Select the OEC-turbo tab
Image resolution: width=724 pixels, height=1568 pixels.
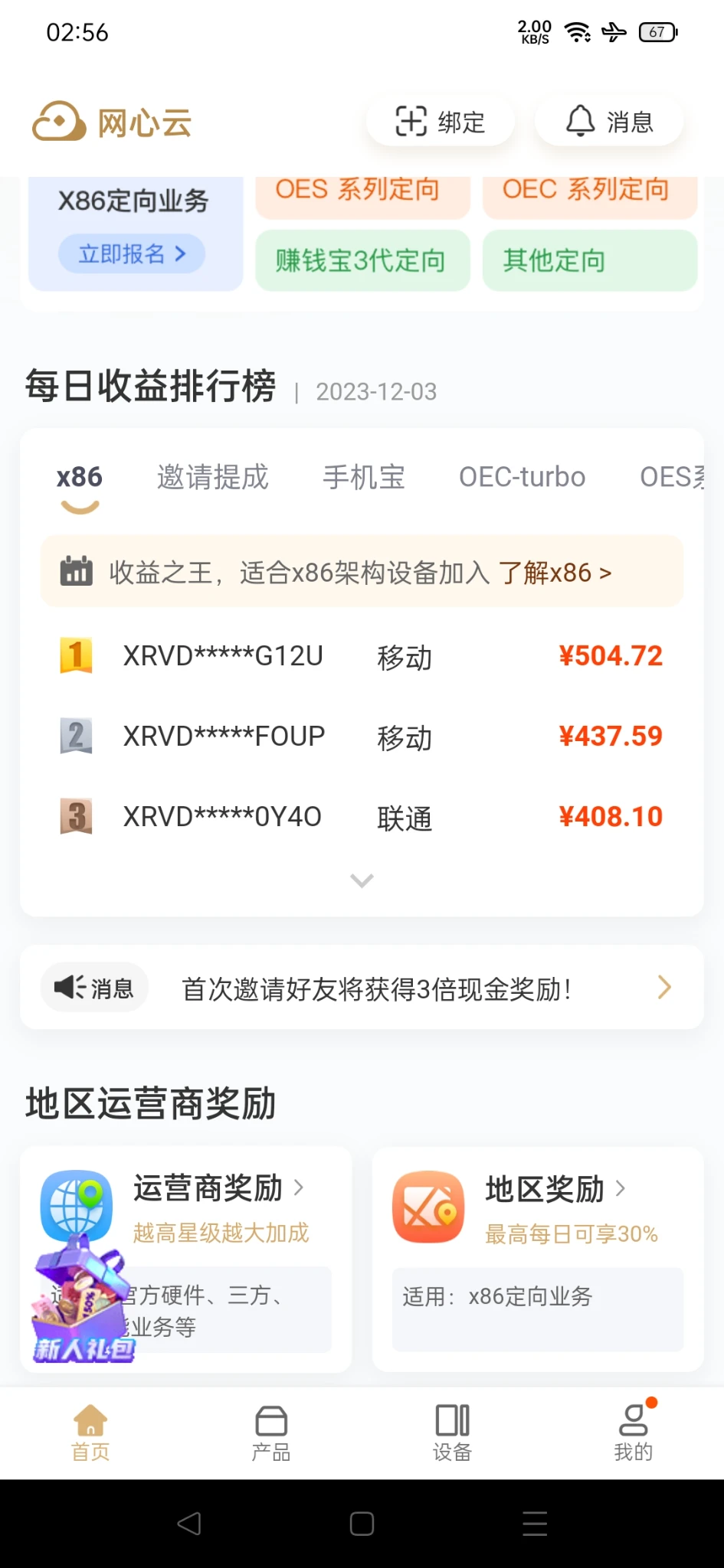[x=522, y=476]
